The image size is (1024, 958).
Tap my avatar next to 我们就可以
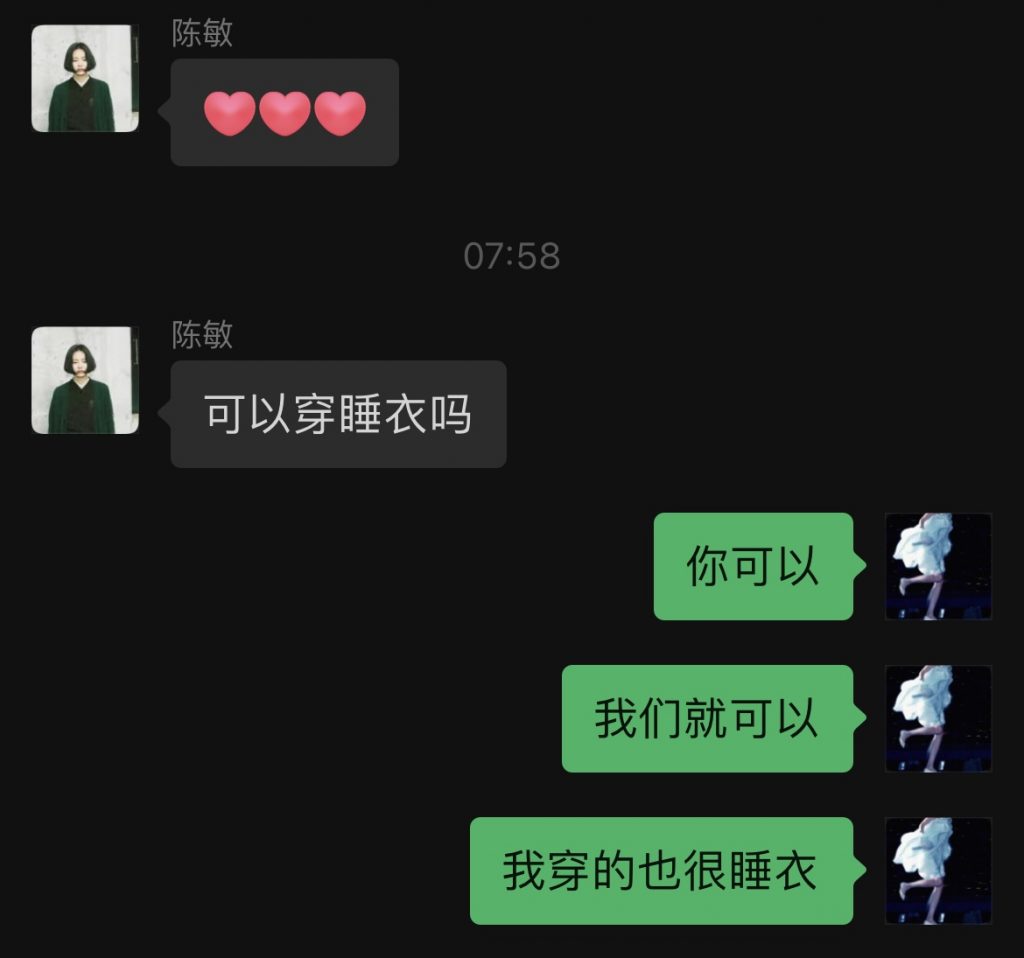[x=938, y=718]
